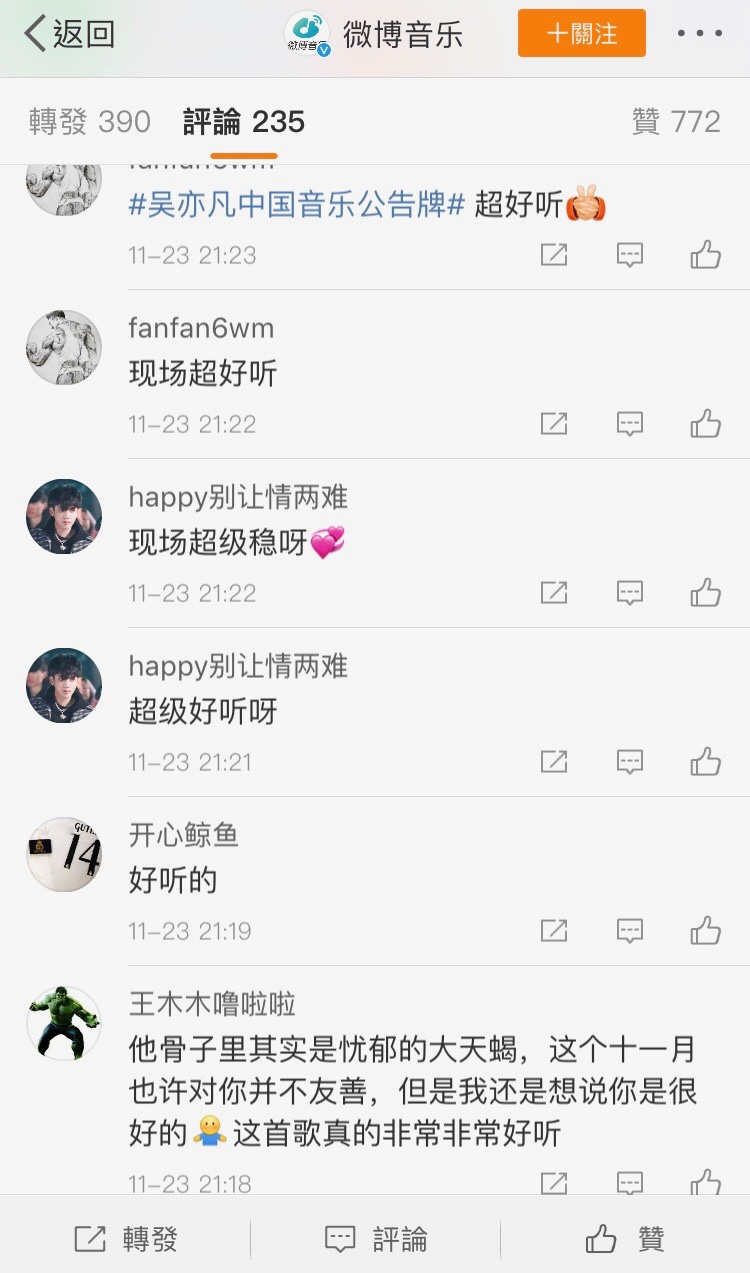
Task: Repost the comment 超级好听呀
Action: (553, 762)
